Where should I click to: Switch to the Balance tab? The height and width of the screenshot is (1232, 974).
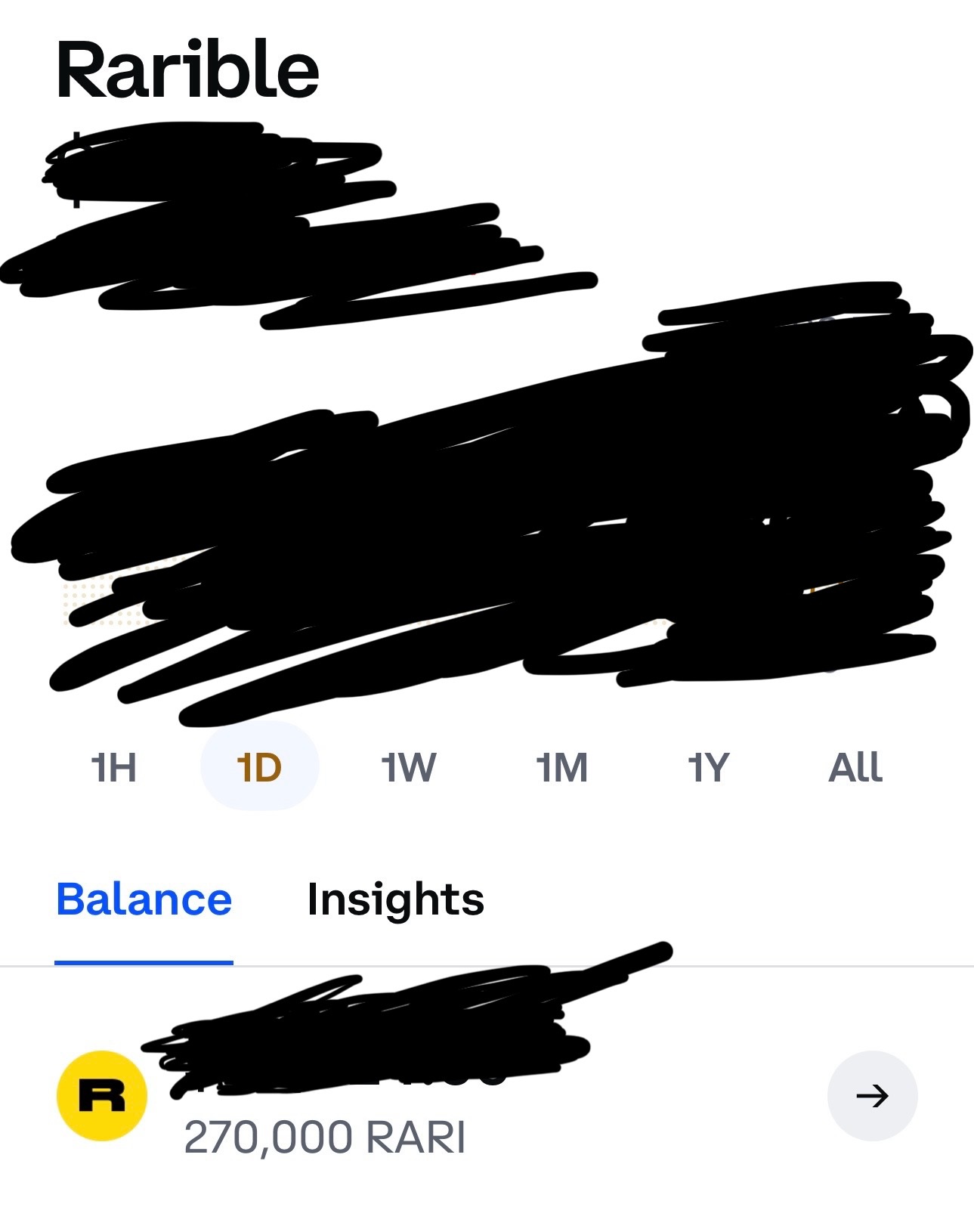coord(144,899)
